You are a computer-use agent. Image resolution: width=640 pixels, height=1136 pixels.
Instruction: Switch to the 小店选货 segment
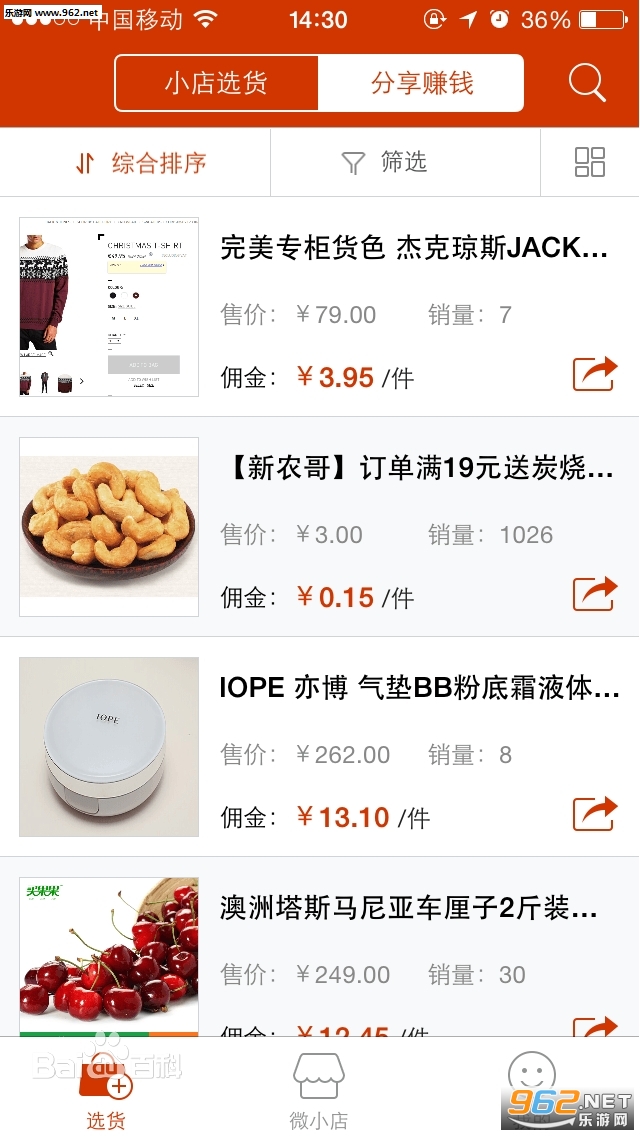[x=217, y=83]
